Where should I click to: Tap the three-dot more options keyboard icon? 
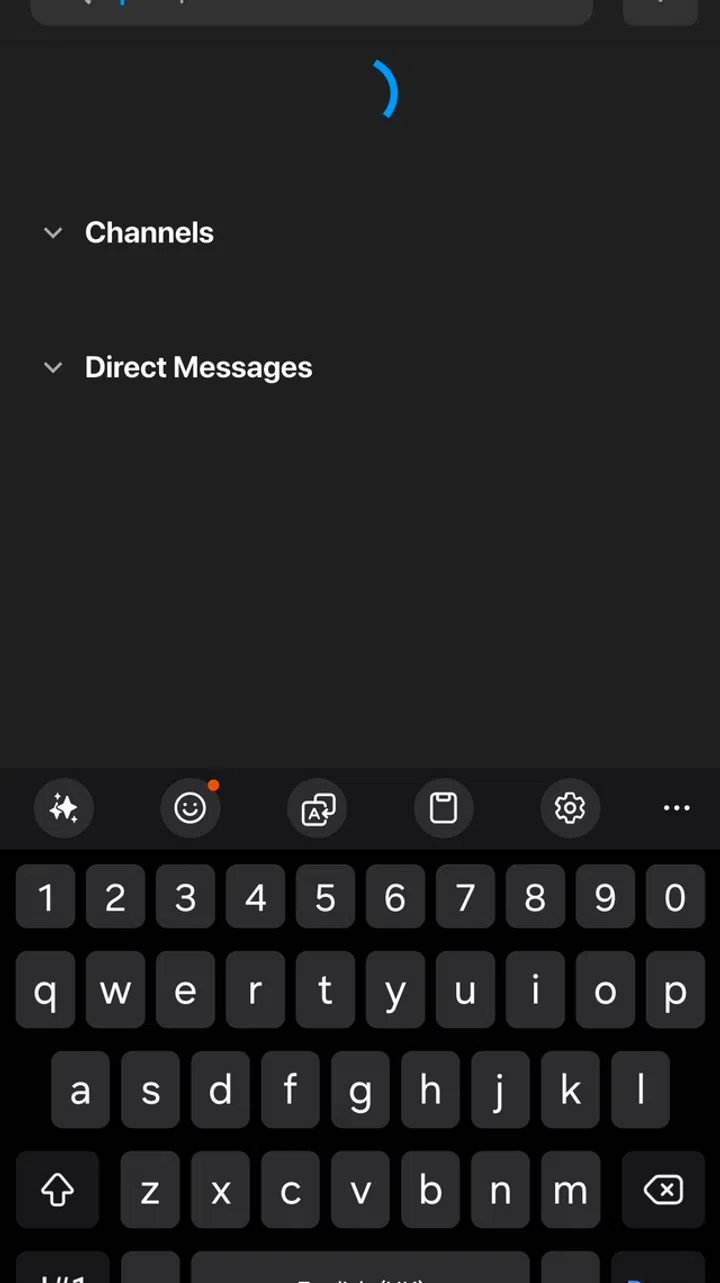[x=676, y=808]
